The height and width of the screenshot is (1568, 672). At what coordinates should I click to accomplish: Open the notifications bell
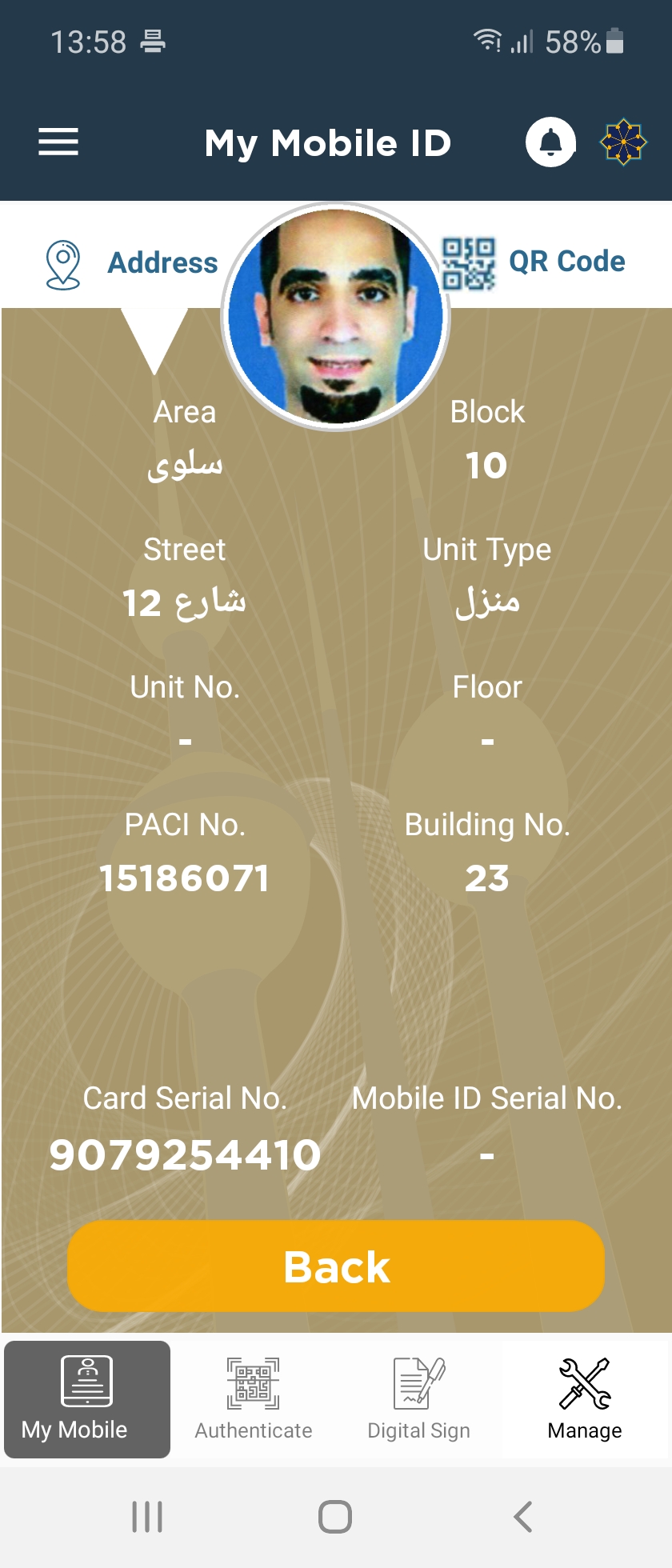(550, 142)
